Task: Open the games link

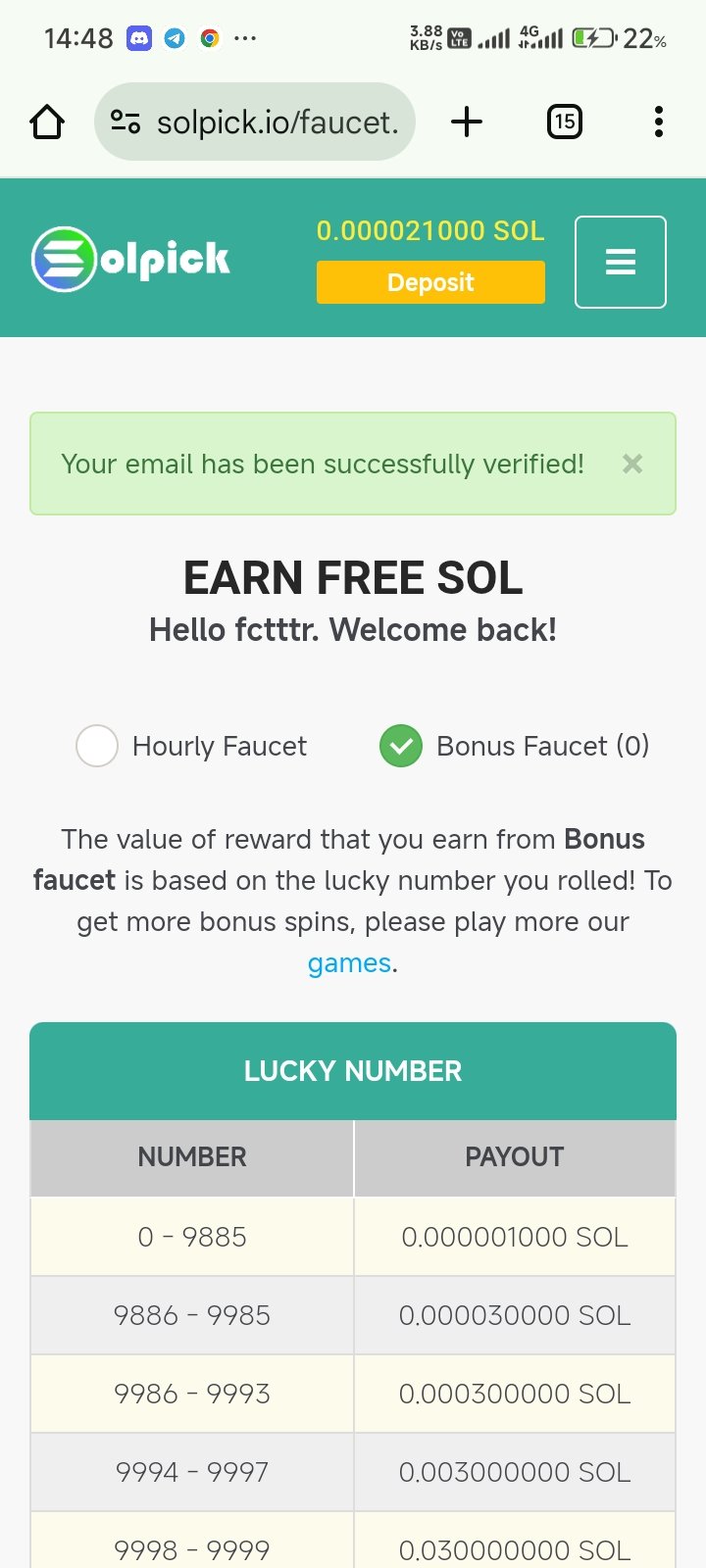Action: (349, 963)
